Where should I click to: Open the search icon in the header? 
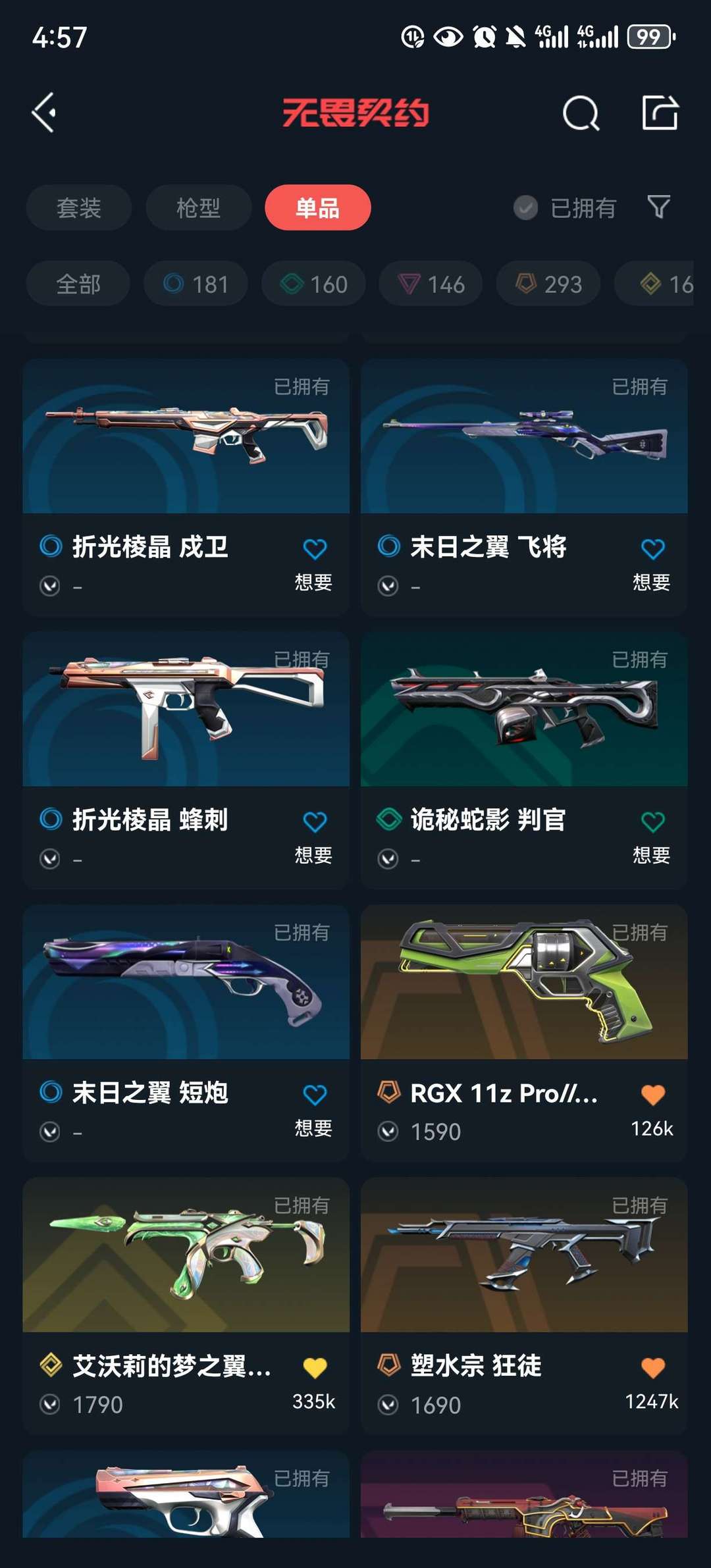click(x=581, y=113)
